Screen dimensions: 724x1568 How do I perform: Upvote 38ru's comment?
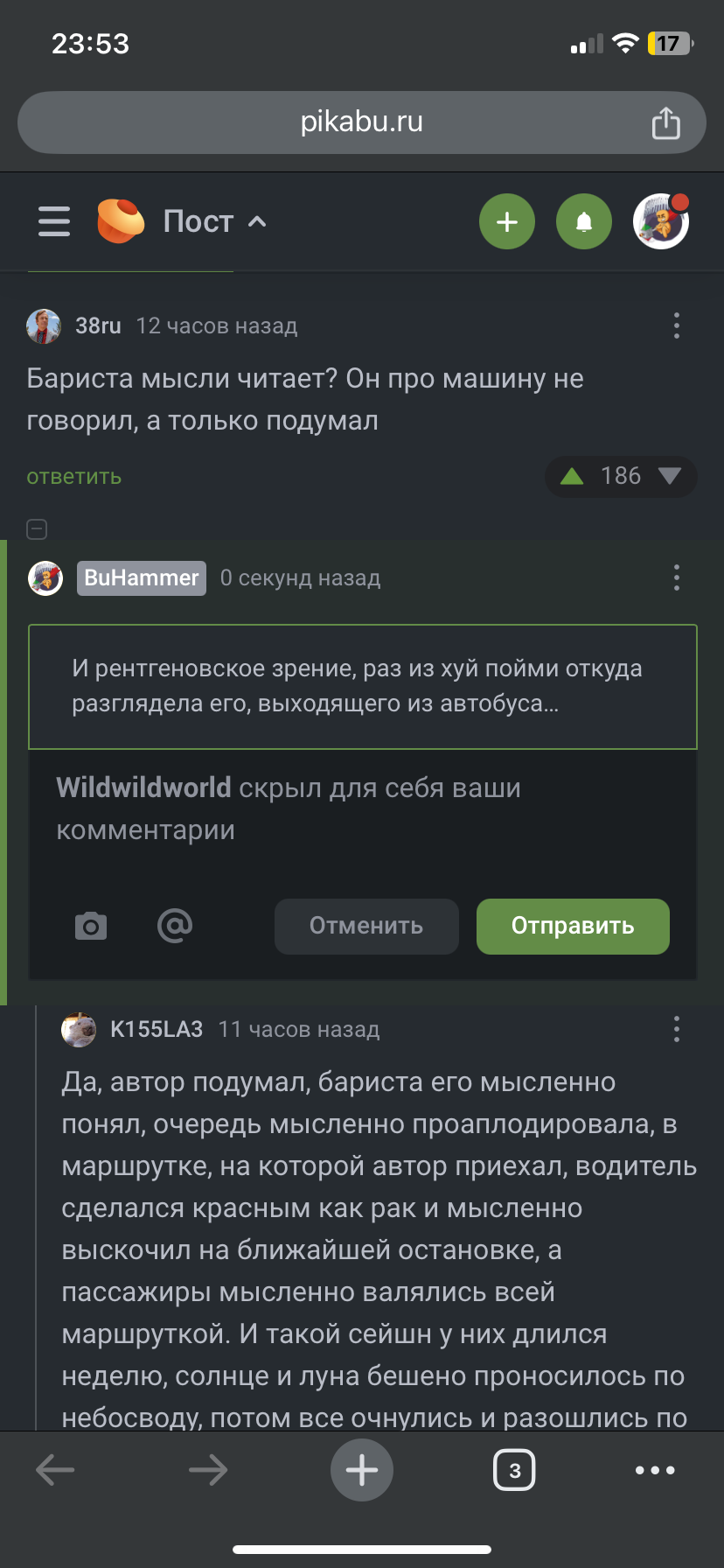point(572,476)
